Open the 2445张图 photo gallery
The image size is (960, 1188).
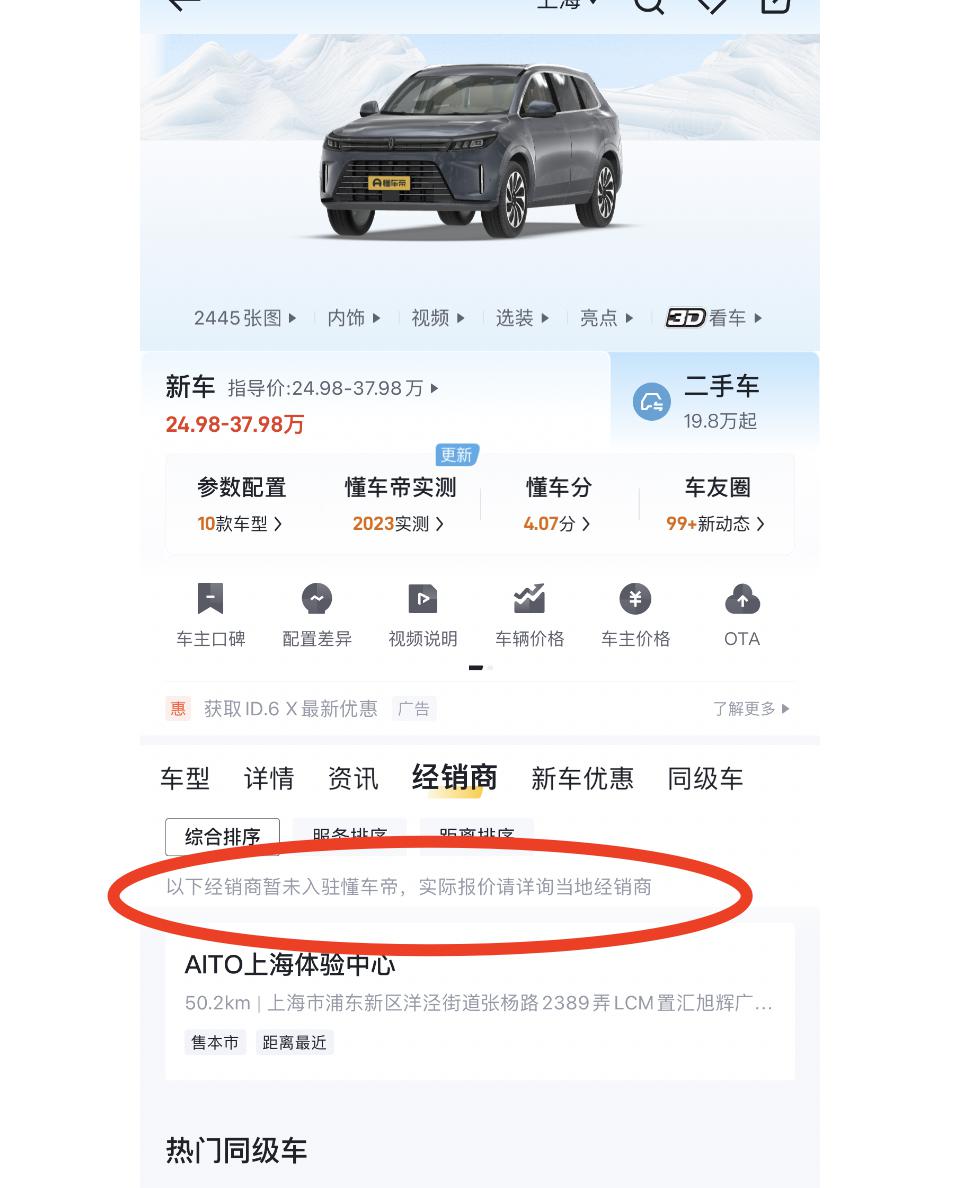(245, 318)
